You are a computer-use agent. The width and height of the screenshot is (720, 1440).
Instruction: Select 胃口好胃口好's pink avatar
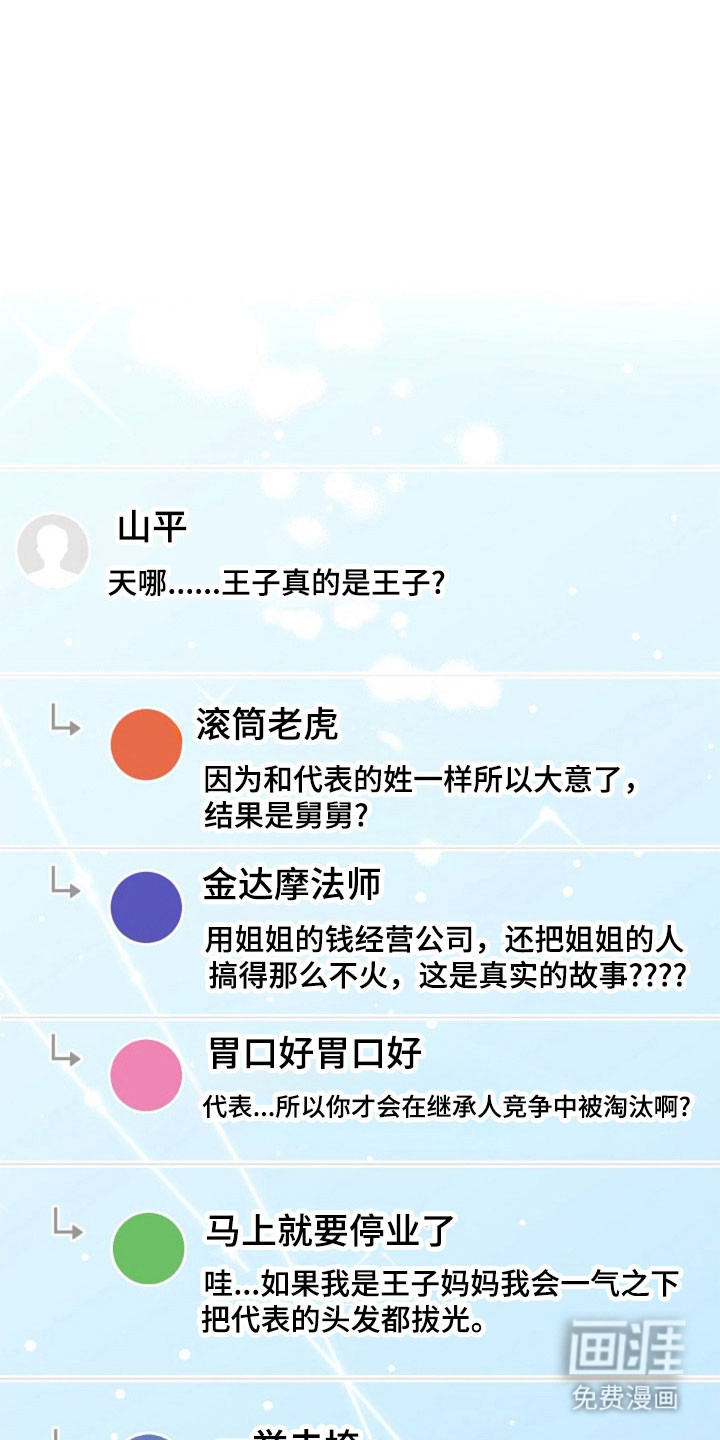click(x=146, y=1074)
